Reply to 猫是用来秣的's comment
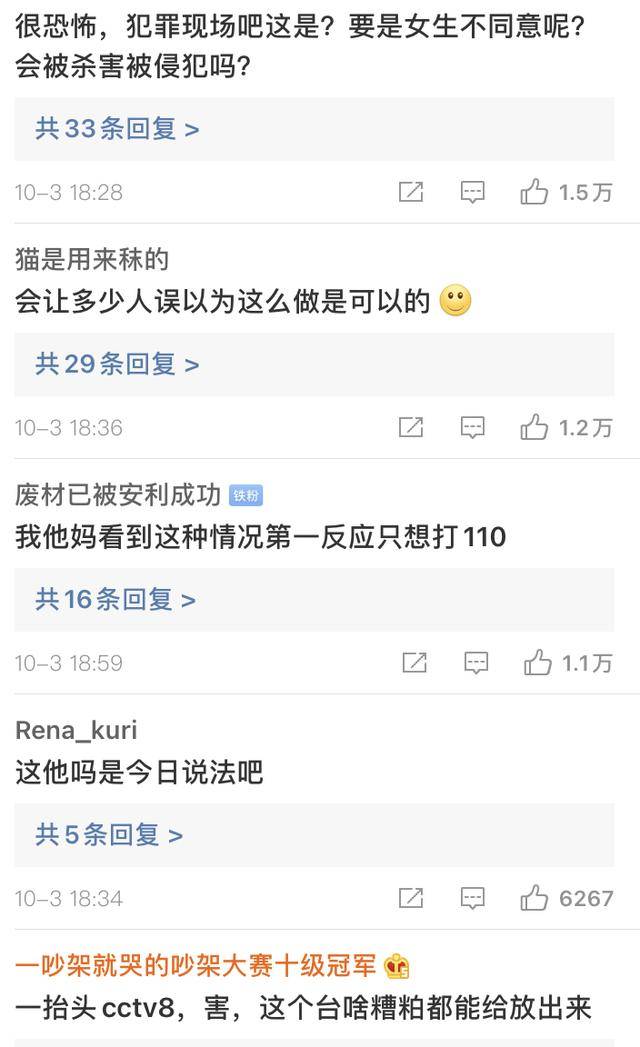Viewport: 640px width, 1047px height. pos(472,428)
